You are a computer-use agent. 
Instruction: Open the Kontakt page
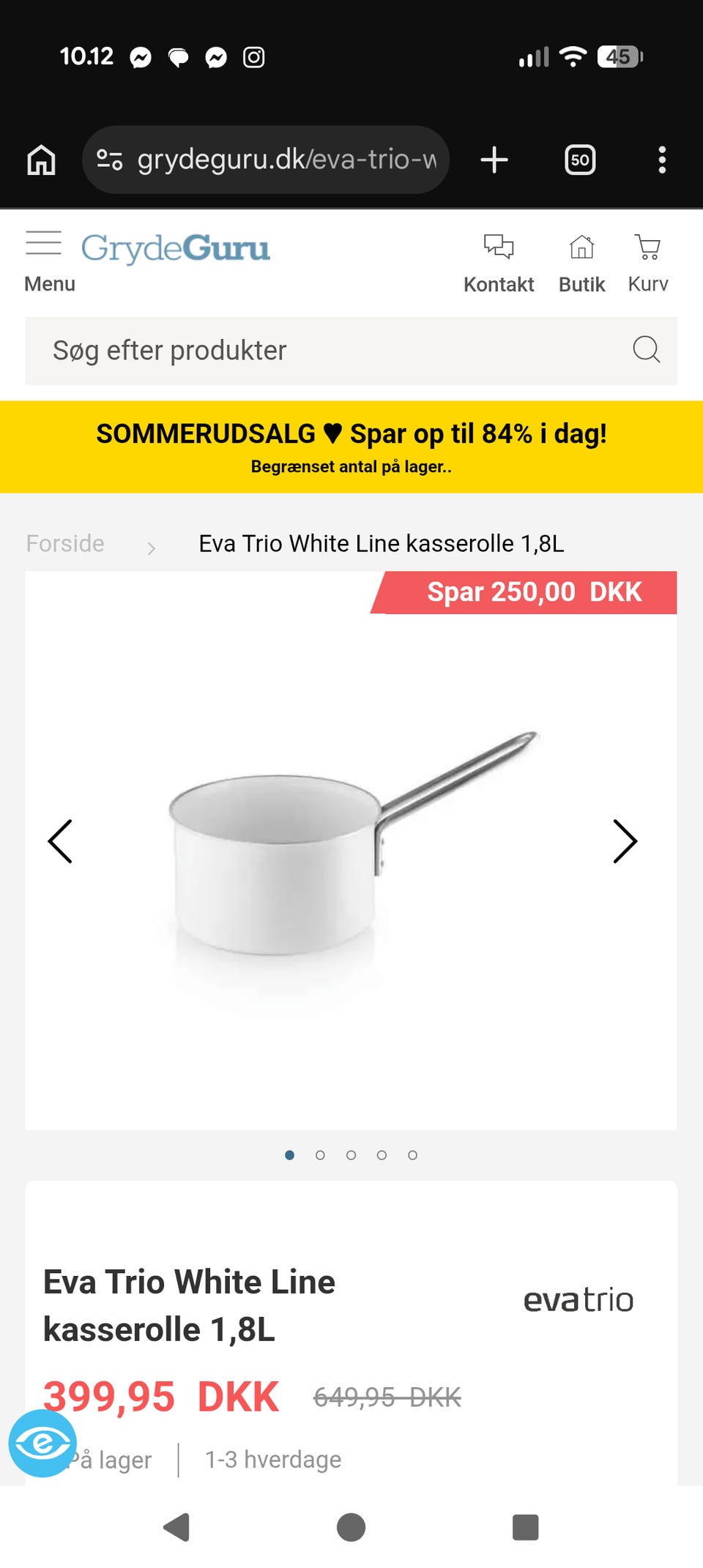[x=499, y=263]
